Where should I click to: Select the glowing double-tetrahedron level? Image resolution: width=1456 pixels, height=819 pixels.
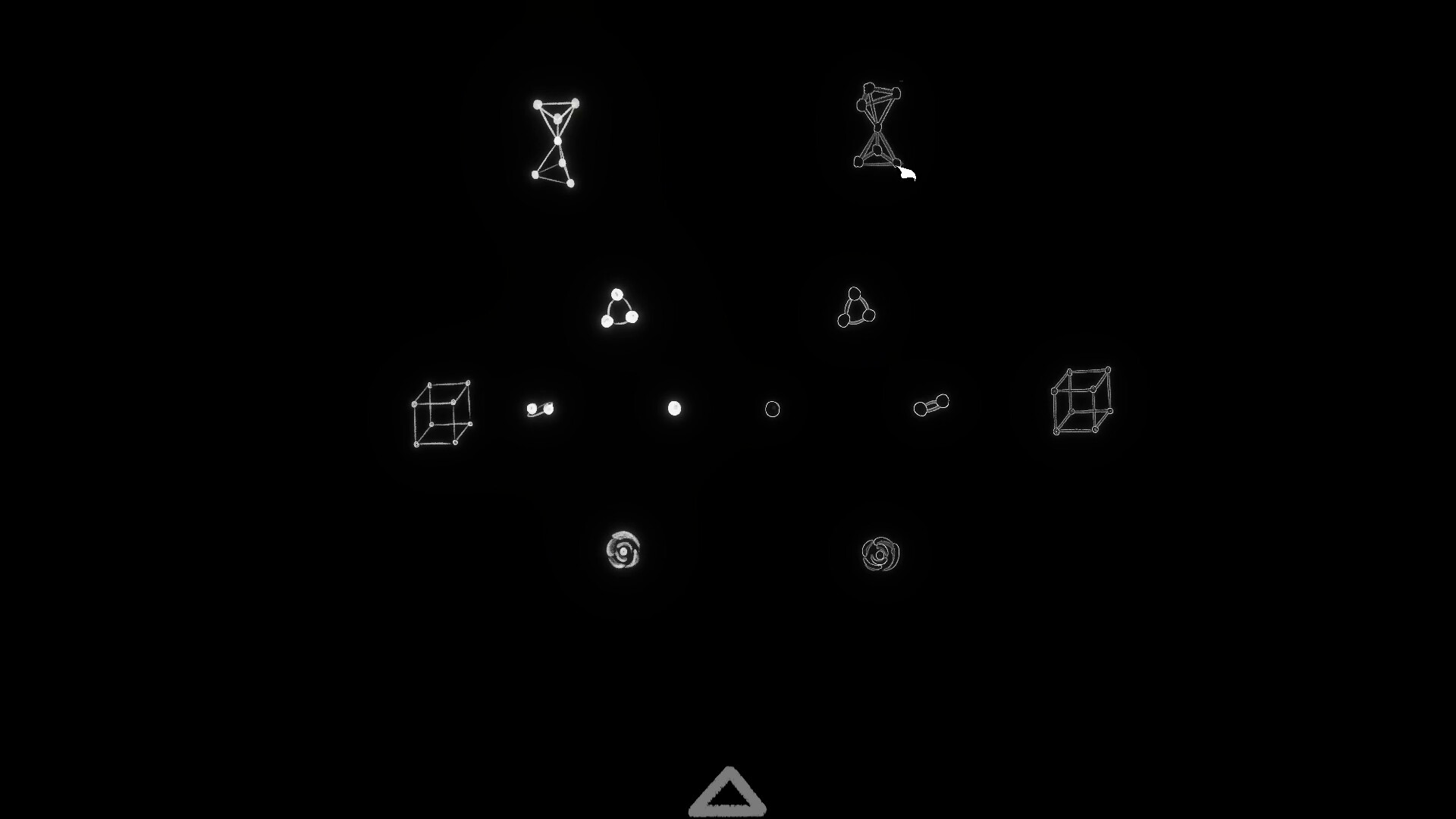coord(555,142)
